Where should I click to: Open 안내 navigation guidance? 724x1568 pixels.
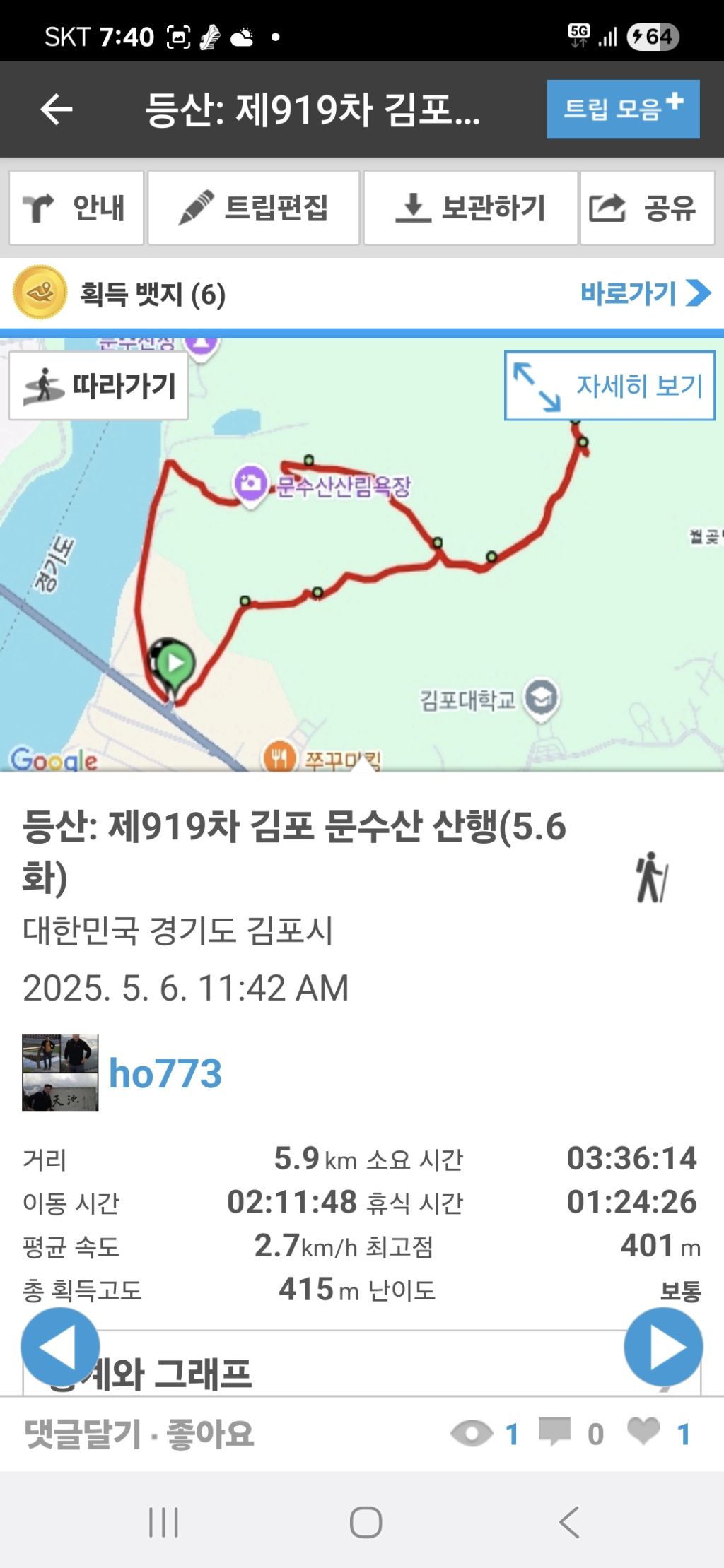[76, 208]
